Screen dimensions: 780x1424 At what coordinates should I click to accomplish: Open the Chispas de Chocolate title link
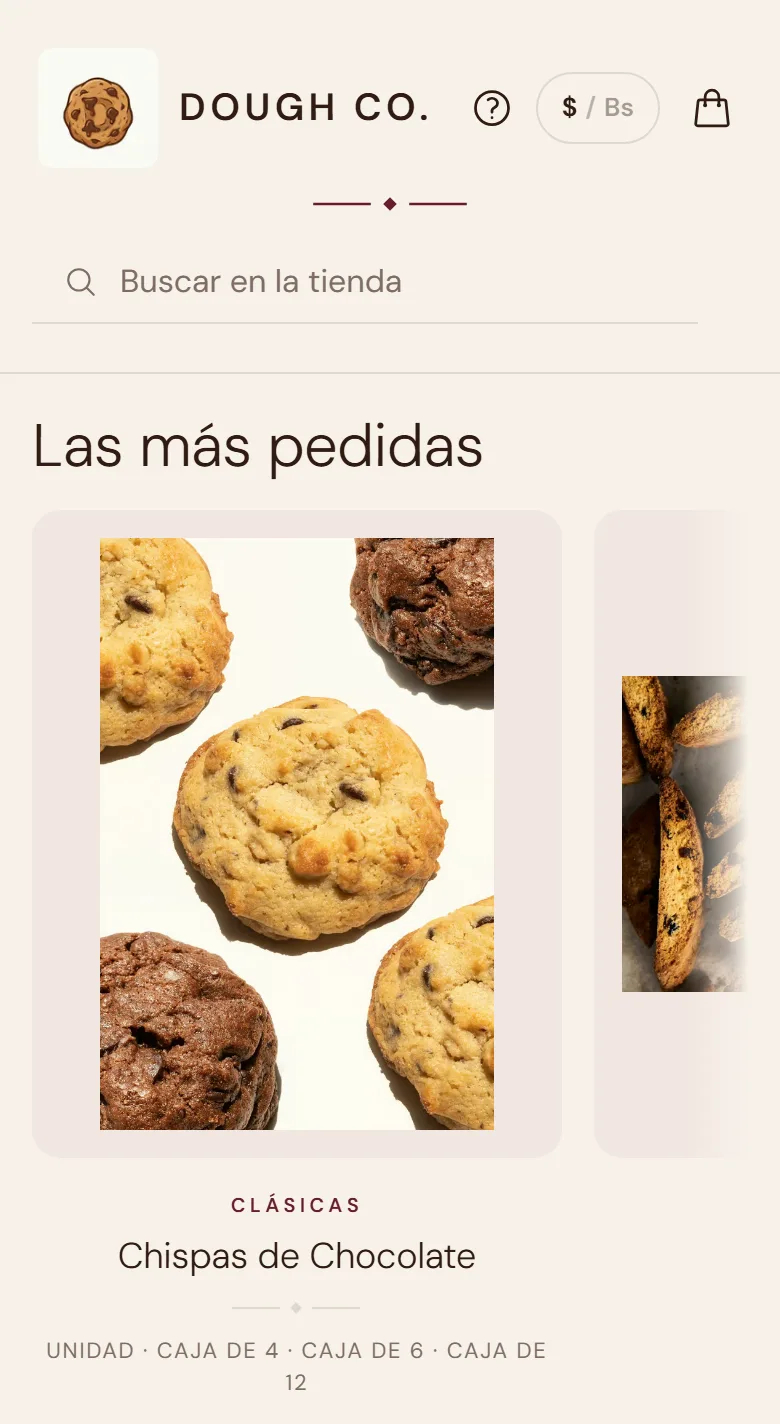point(297,1256)
